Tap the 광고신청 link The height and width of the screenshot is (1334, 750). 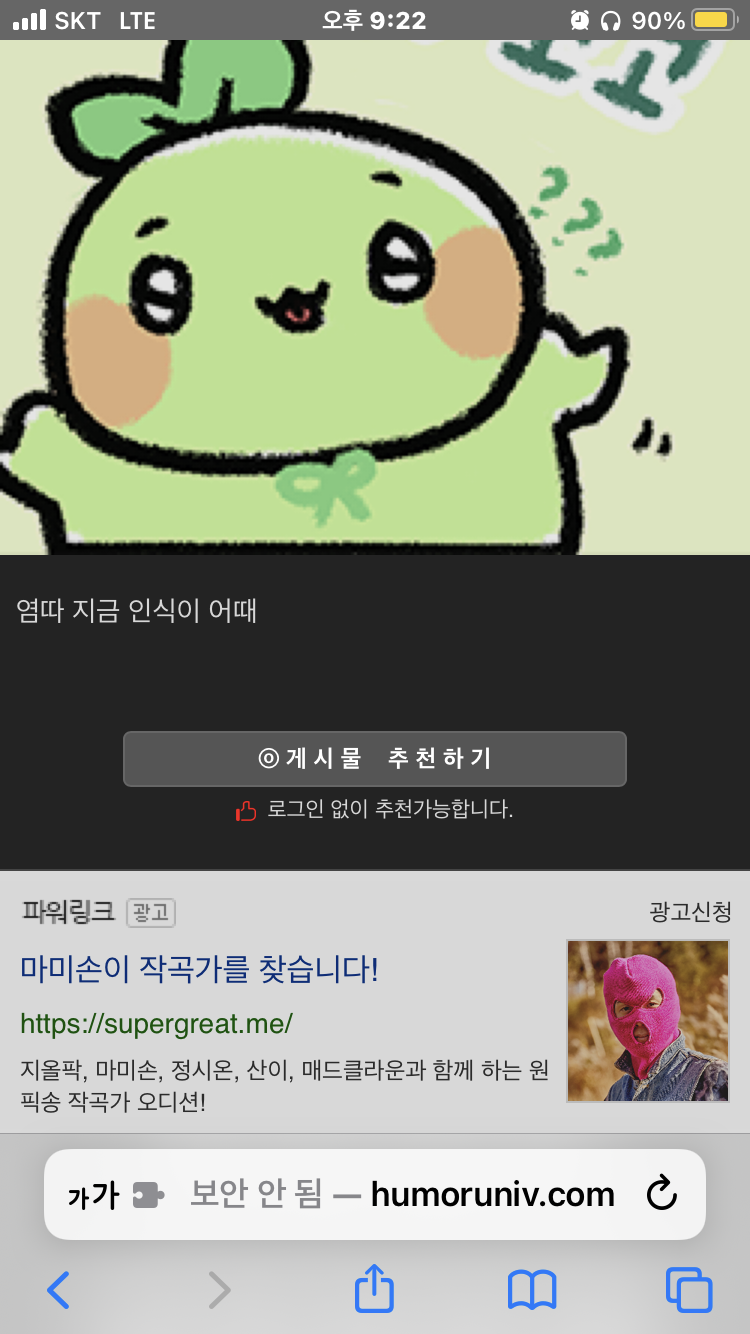(x=690, y=912)
